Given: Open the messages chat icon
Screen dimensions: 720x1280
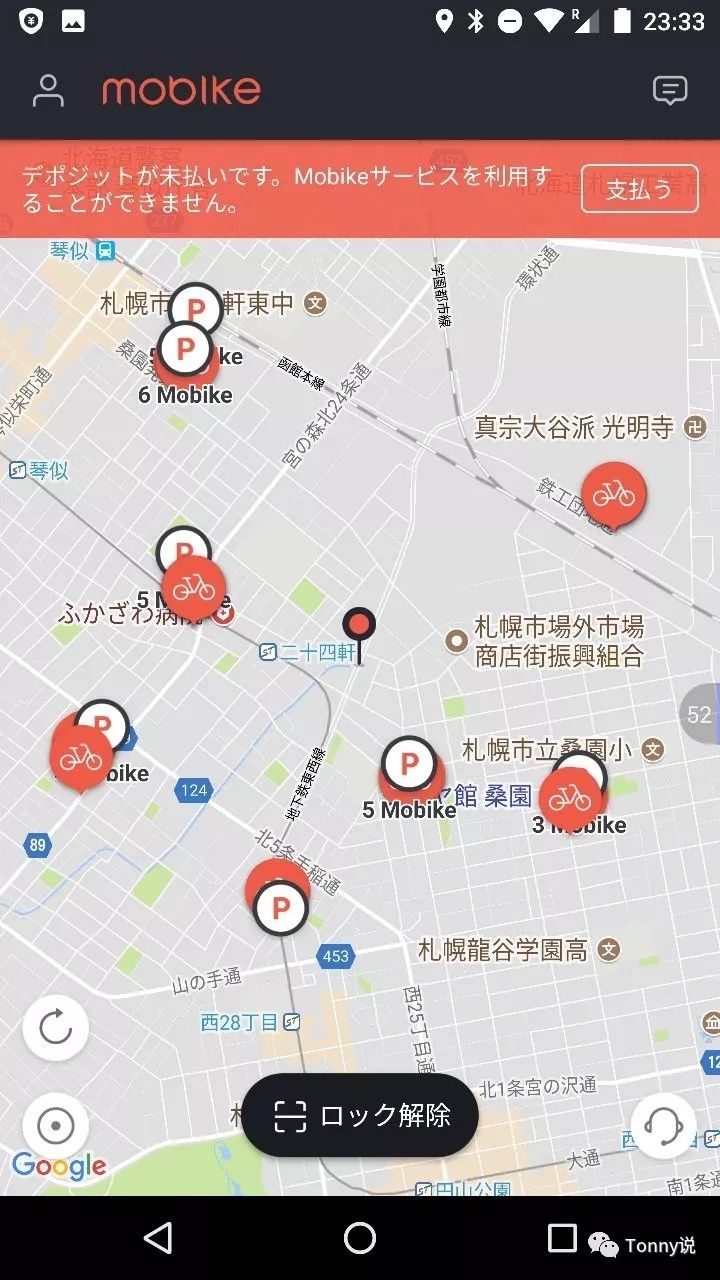Looking at the screenshot, I should [x=669, y=91].
